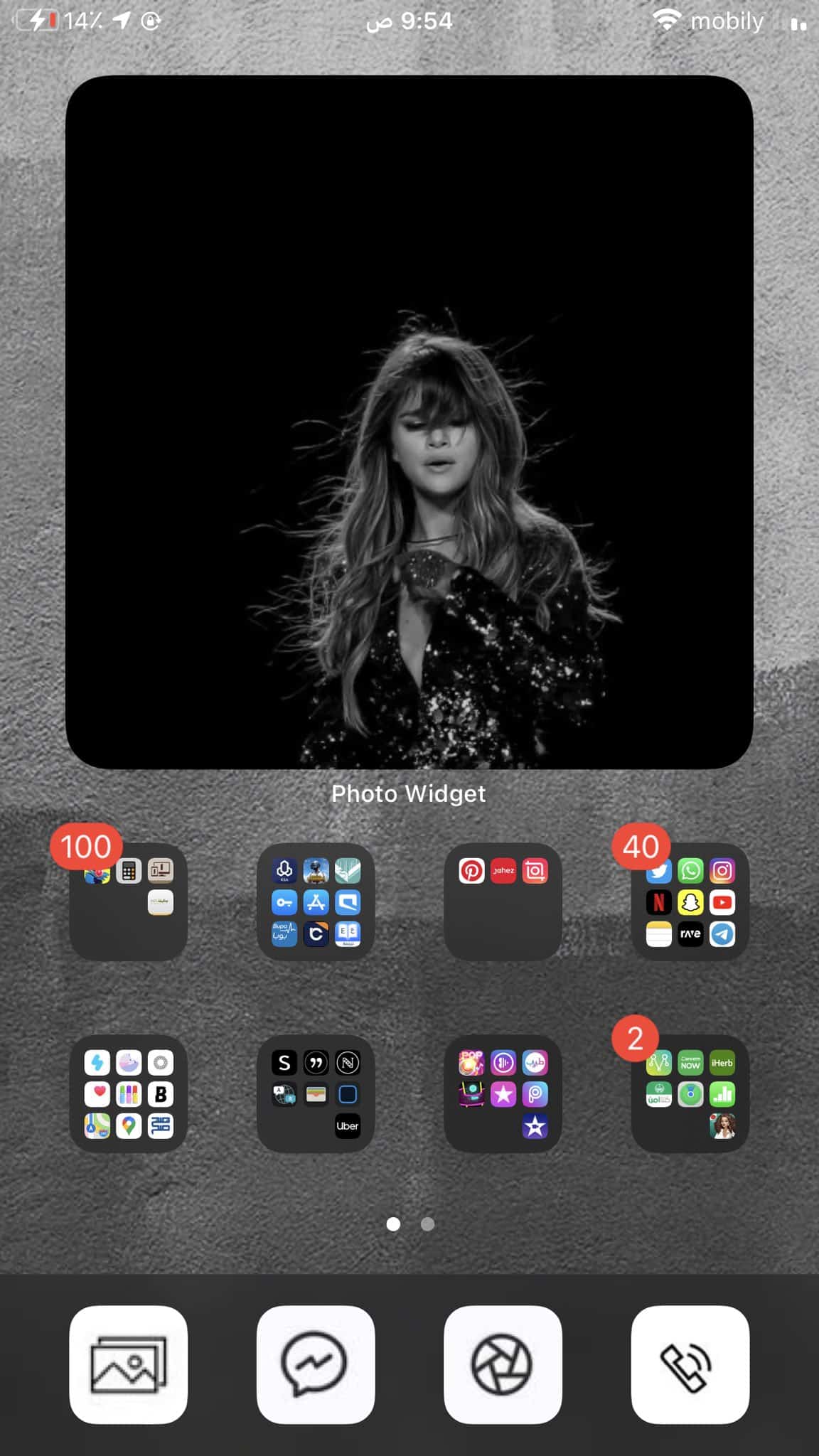Open the folder with Health and Google Maps
This screenshot has height=1456, width=819.
click(128, 1093)
